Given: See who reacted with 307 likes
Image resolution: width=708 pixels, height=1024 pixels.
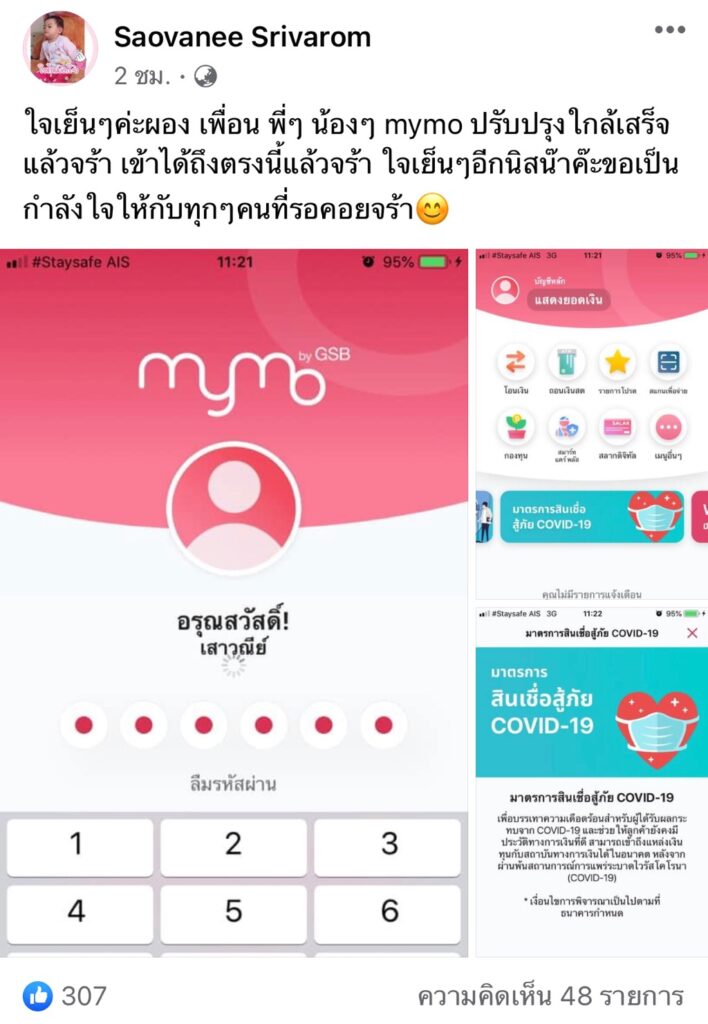Looking at the screenshot, I should [x=65, y=995].
